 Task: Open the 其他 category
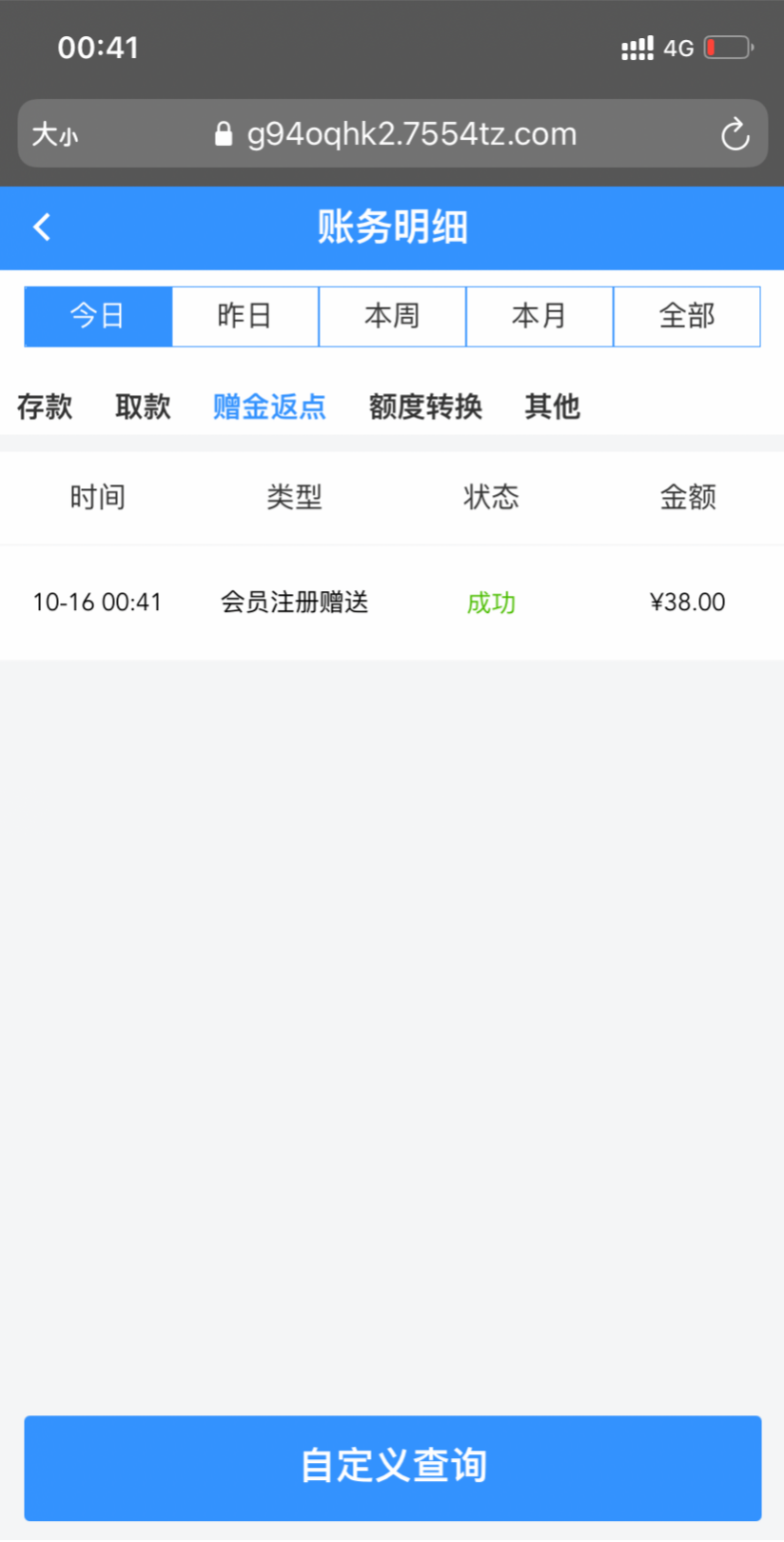[552, 406]
